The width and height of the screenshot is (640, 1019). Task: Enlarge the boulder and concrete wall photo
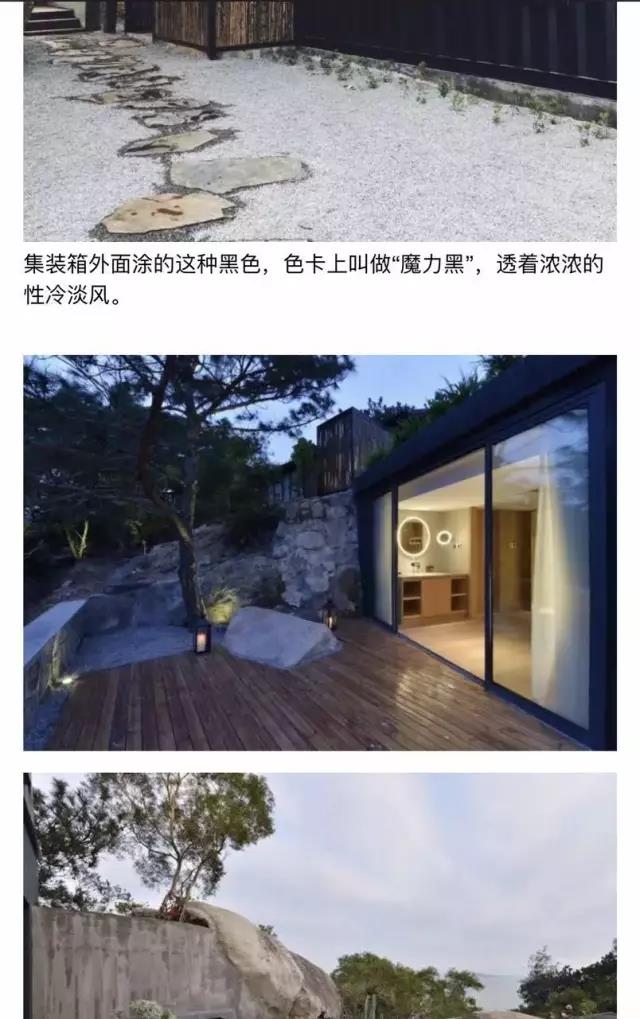tap(320, 895)
